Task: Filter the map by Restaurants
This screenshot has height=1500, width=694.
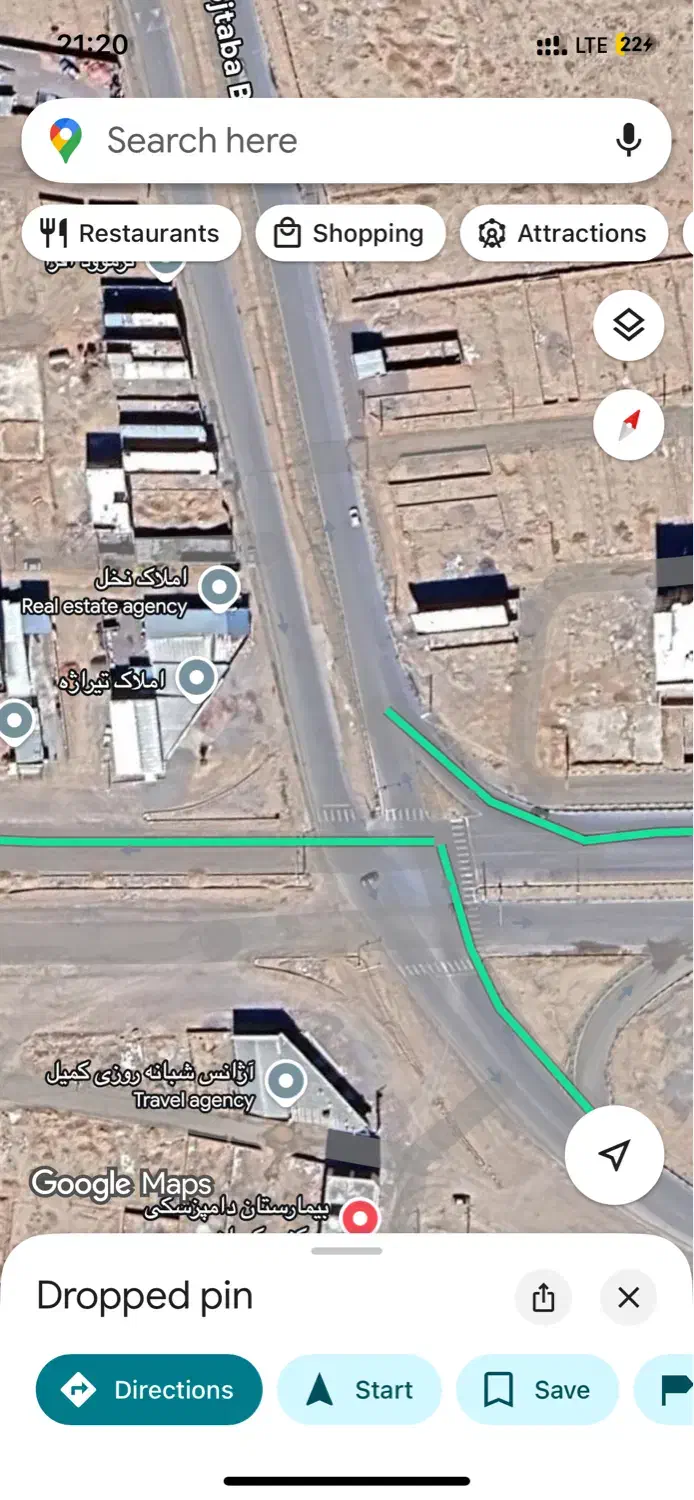Action: [x=131, y=234]
